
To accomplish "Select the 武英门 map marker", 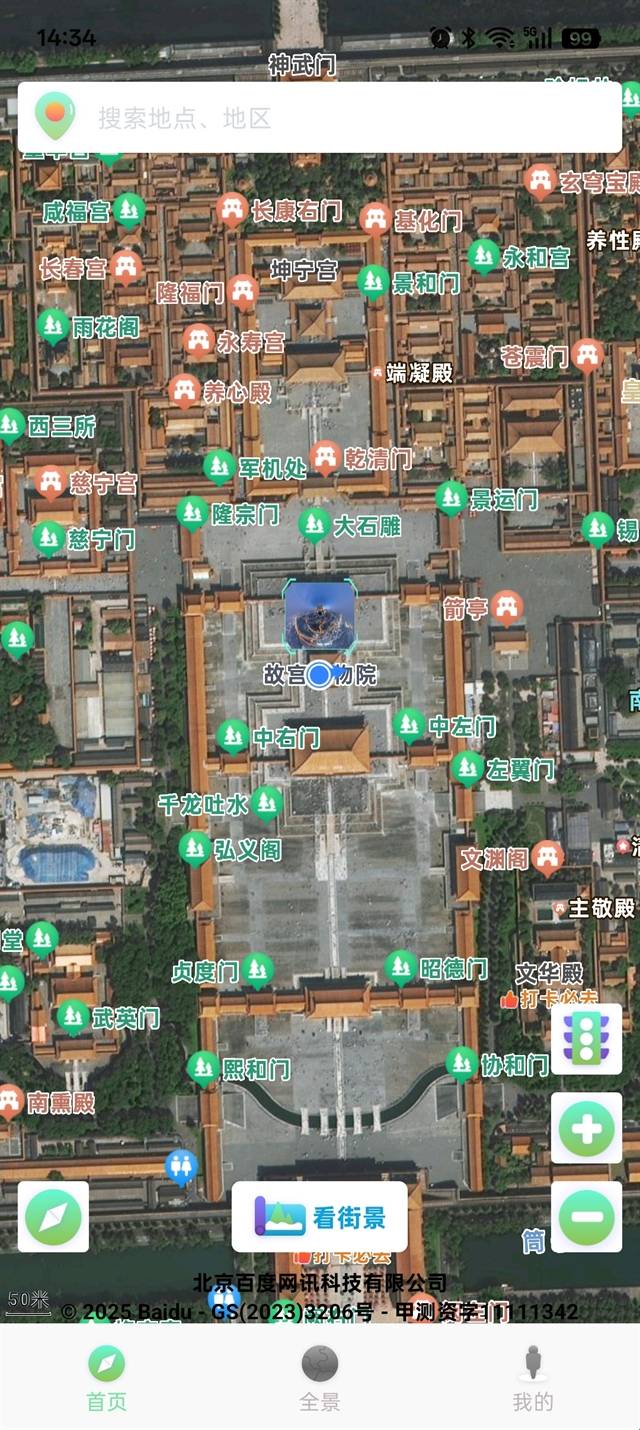I will (73, 1017).
